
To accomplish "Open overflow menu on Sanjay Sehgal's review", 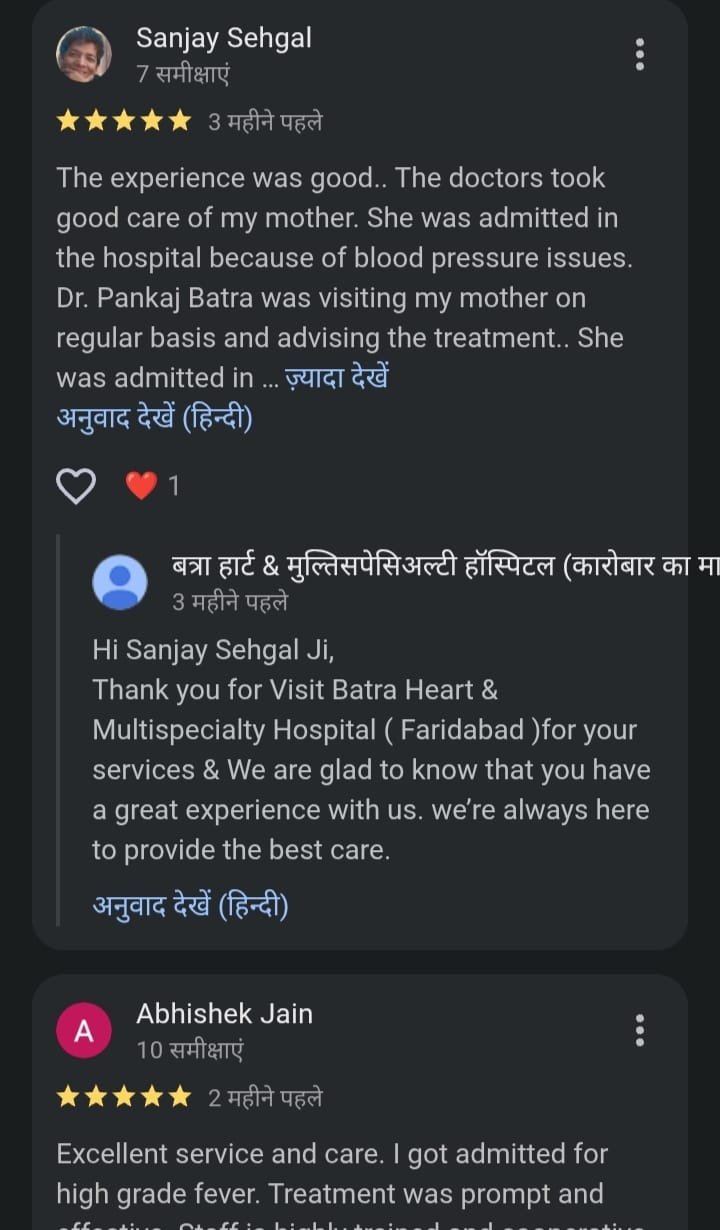I will pos(640,54).
